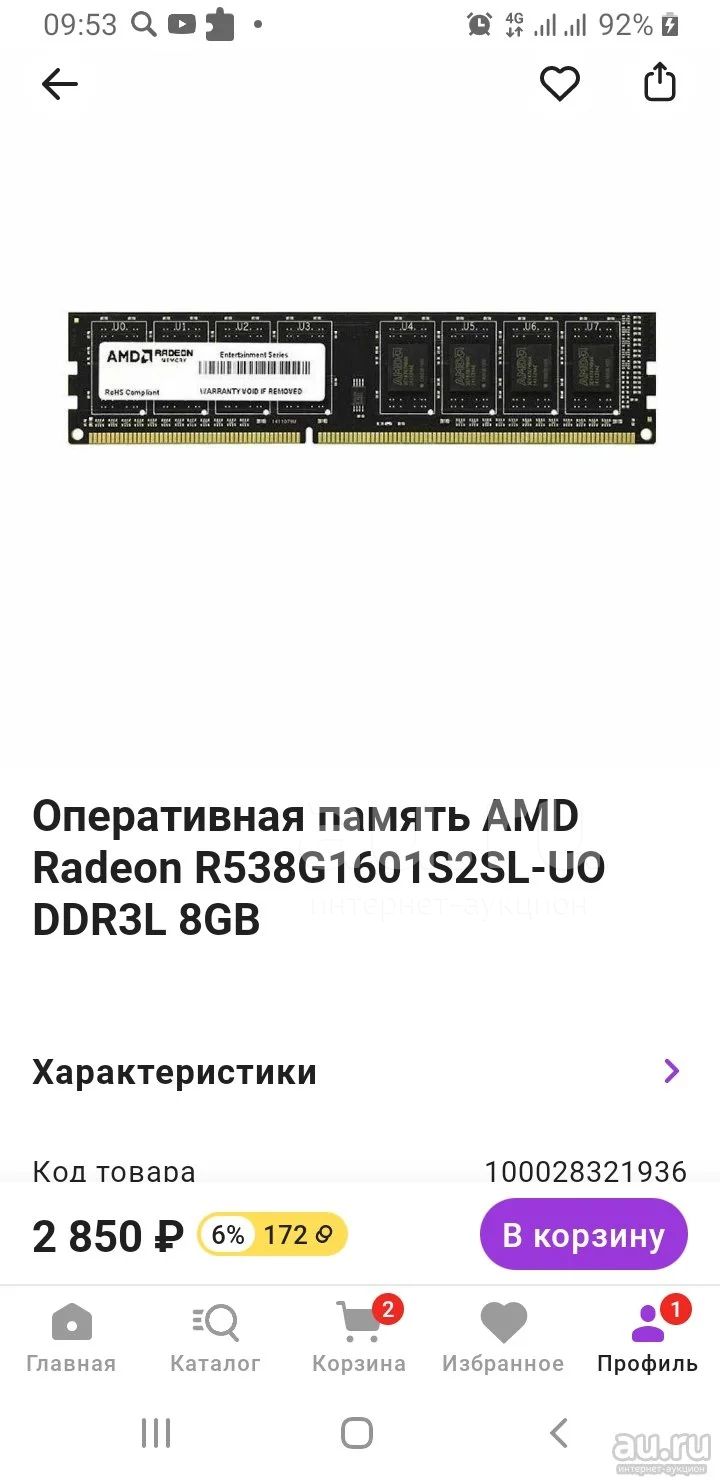Tap the В корзину button
Image resolution: width=720 pixels, height=1480 pixels.
pyautogui.click(x=584, y=1235)
